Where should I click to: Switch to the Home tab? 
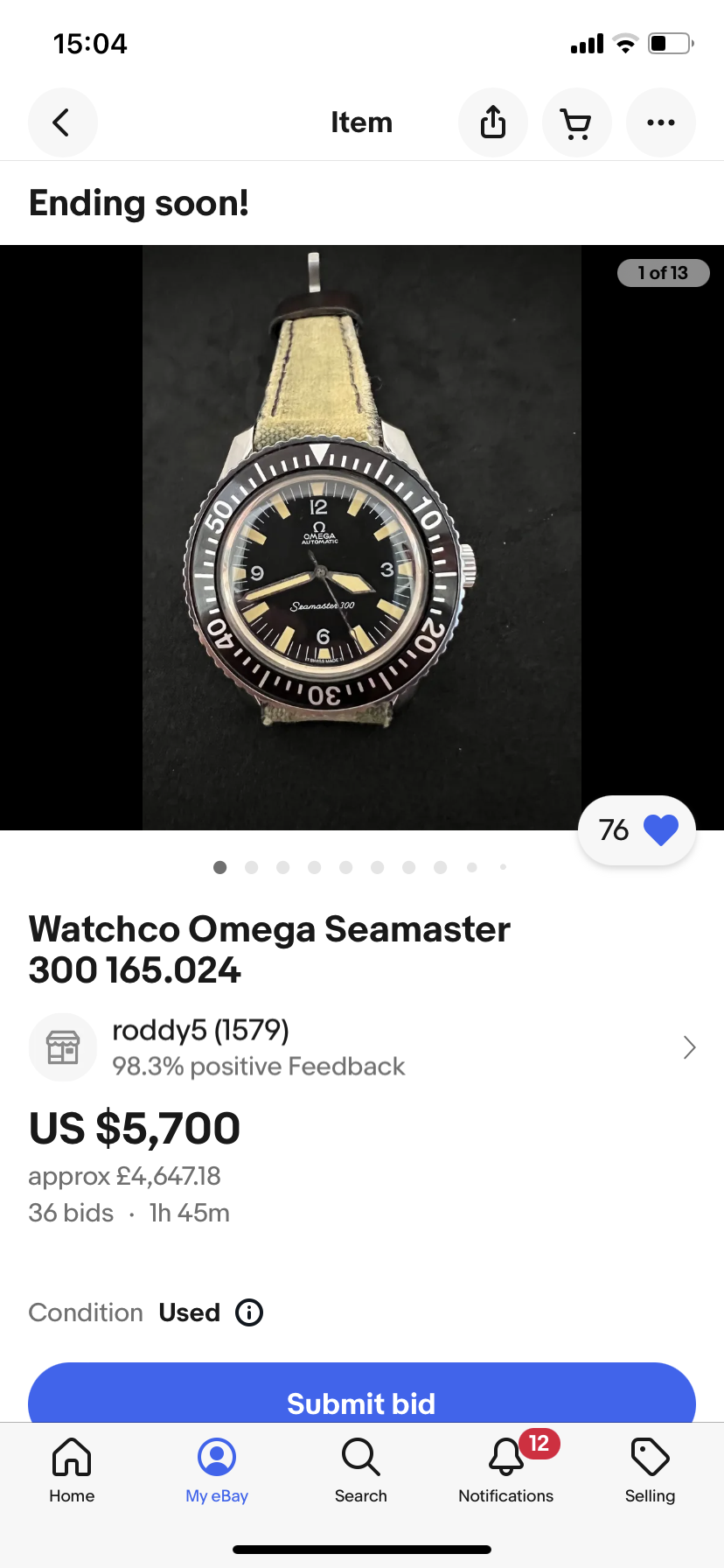[72, 1471]
